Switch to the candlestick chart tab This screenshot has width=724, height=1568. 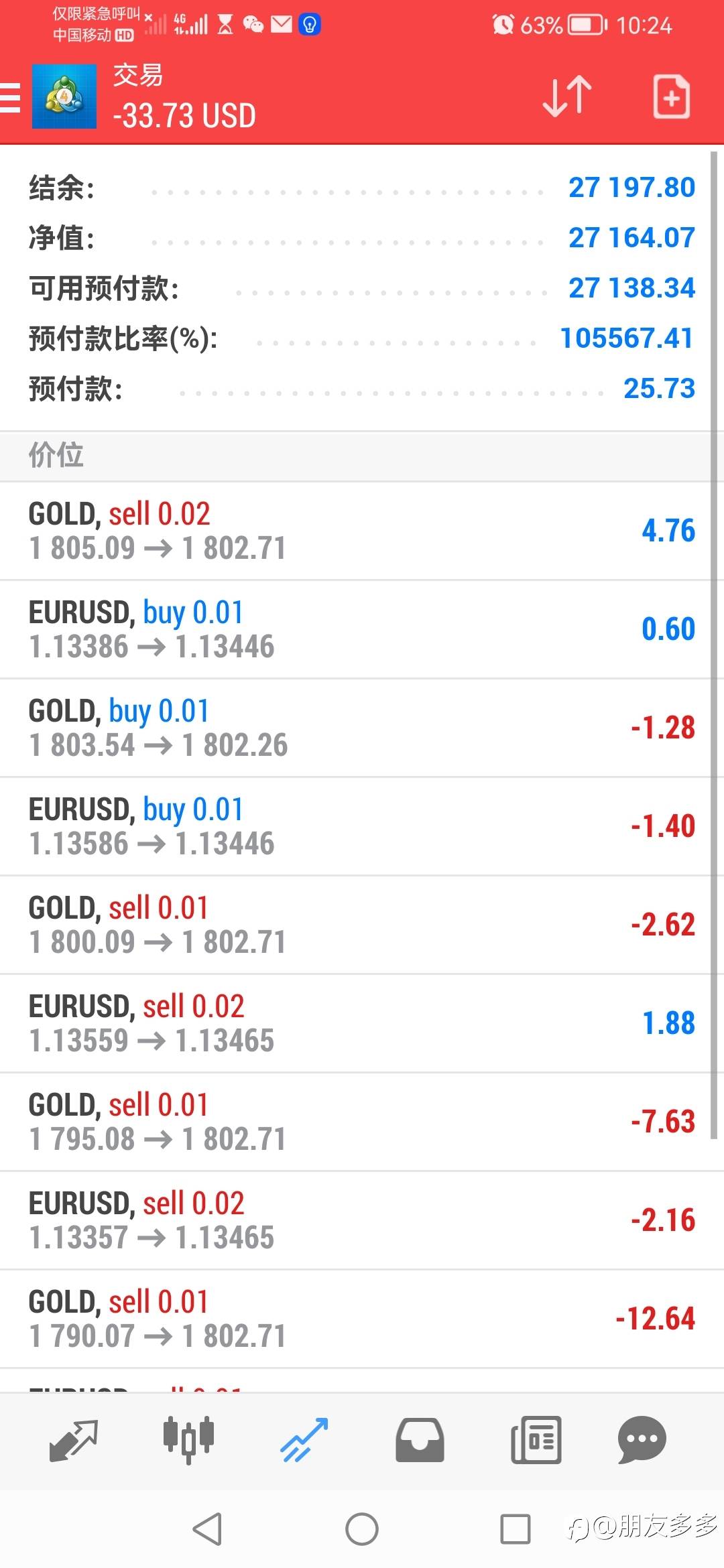pos(188,1440)
